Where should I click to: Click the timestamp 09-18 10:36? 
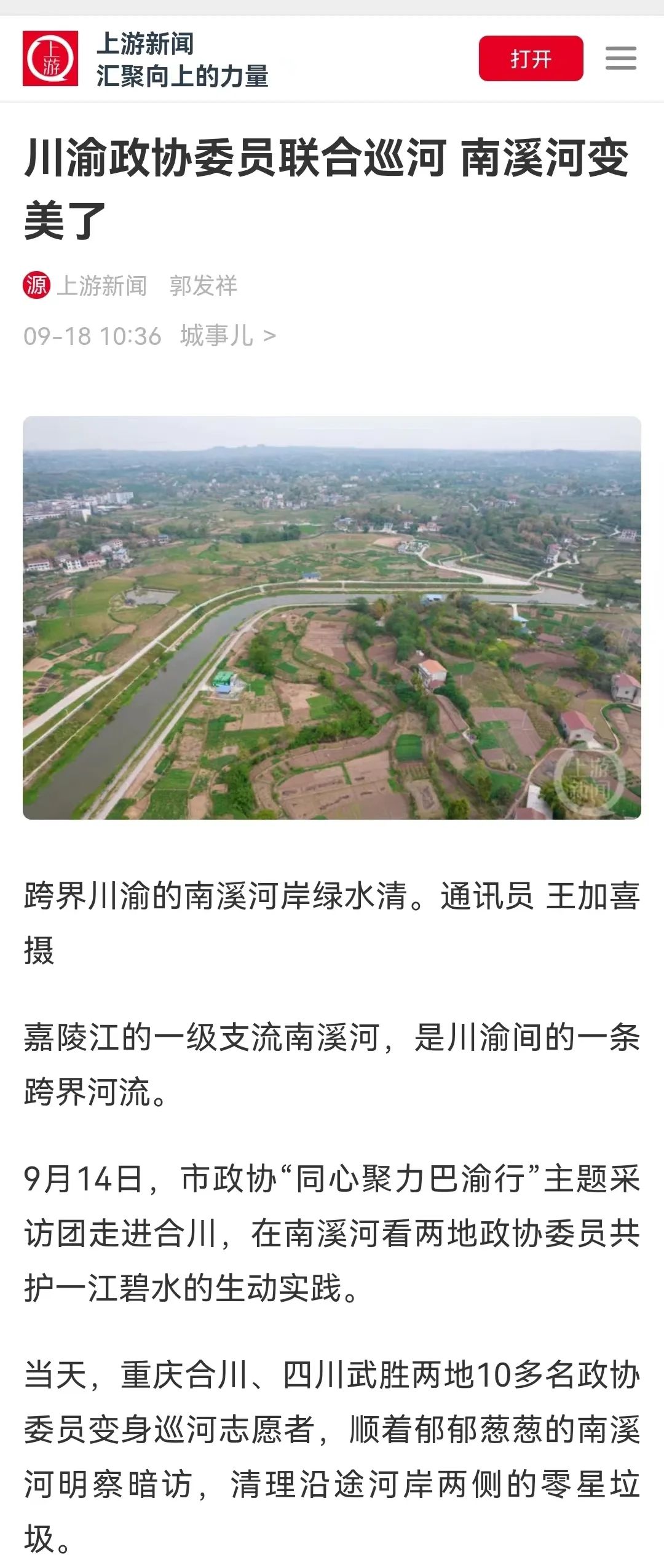coord(92,335)
